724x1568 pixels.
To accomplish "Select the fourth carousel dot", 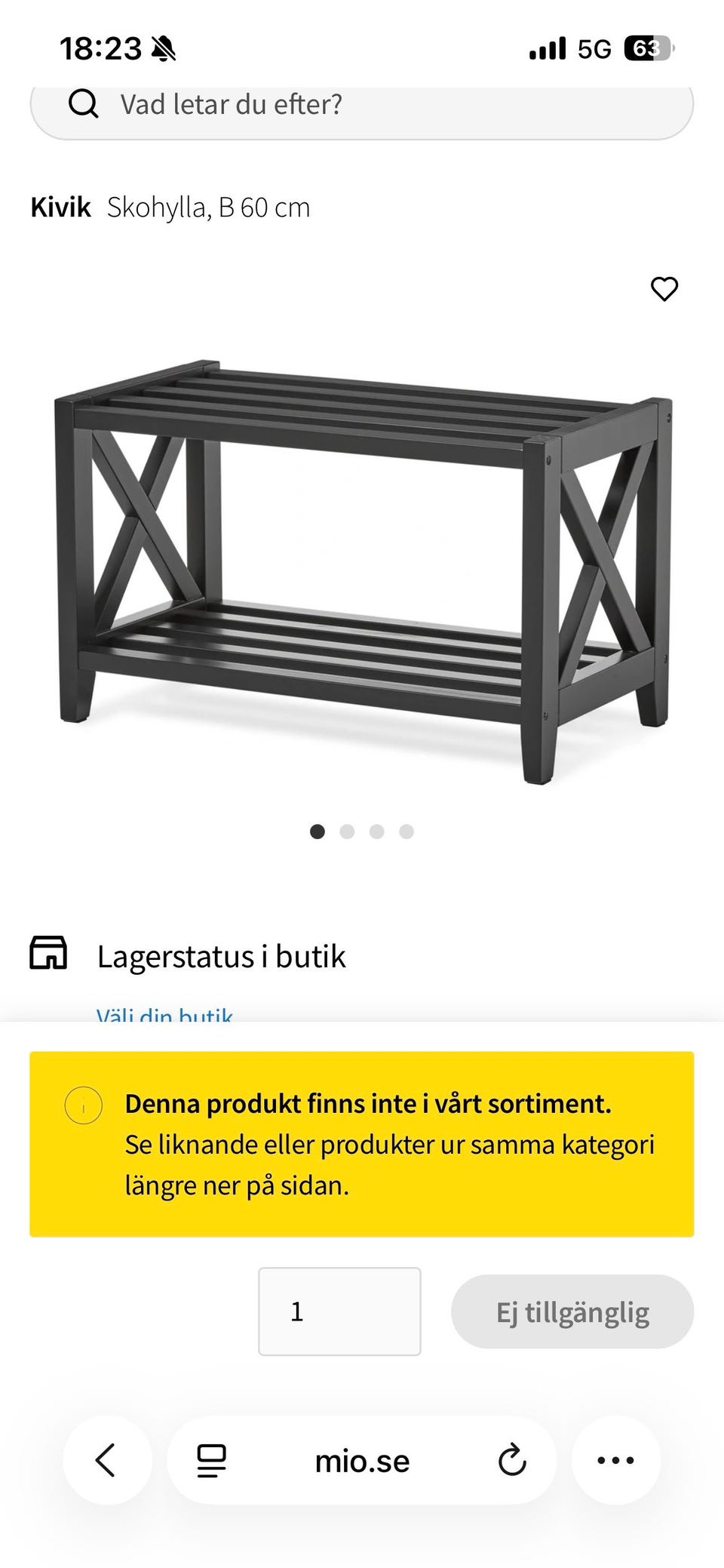I will tap(406, 832).
